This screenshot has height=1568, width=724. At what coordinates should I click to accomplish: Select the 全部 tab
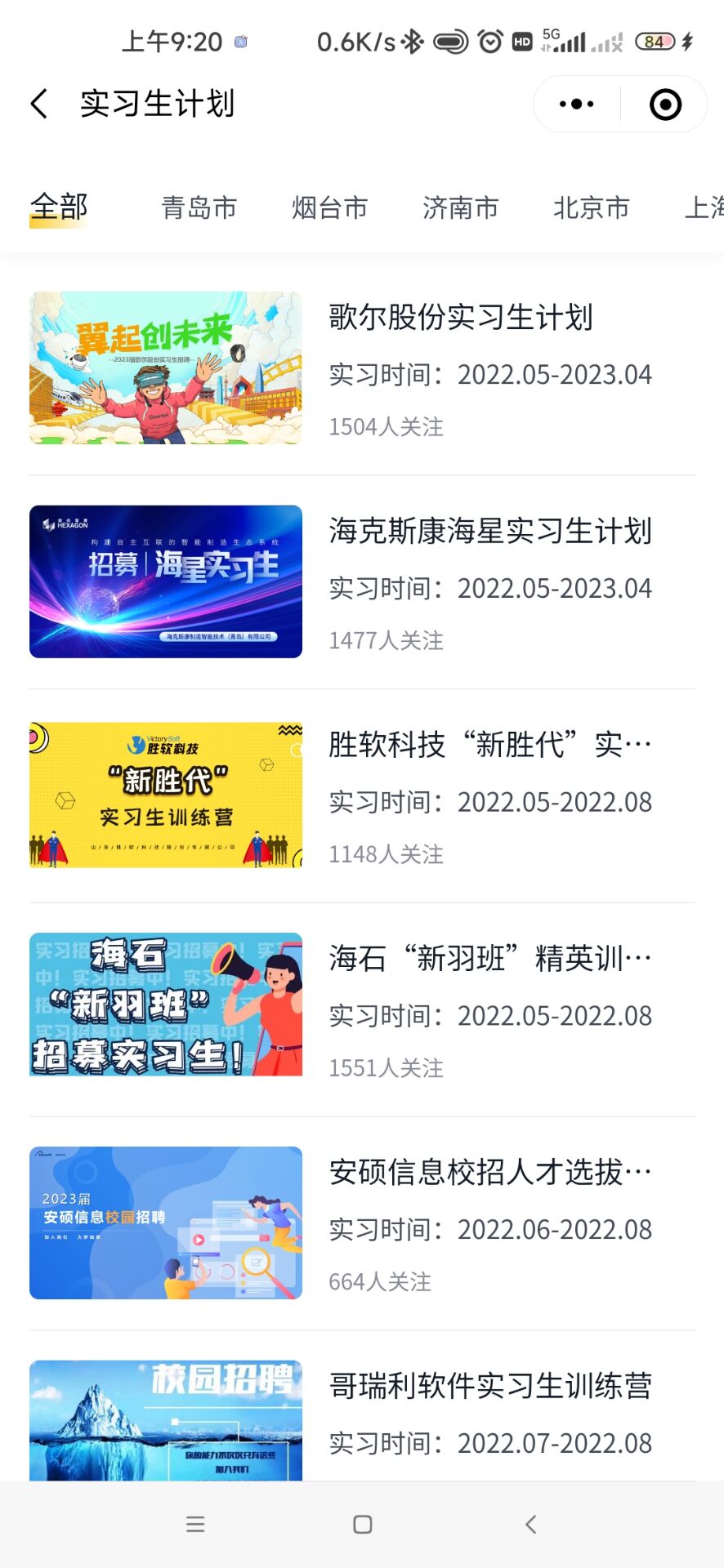tap(59, 207)
